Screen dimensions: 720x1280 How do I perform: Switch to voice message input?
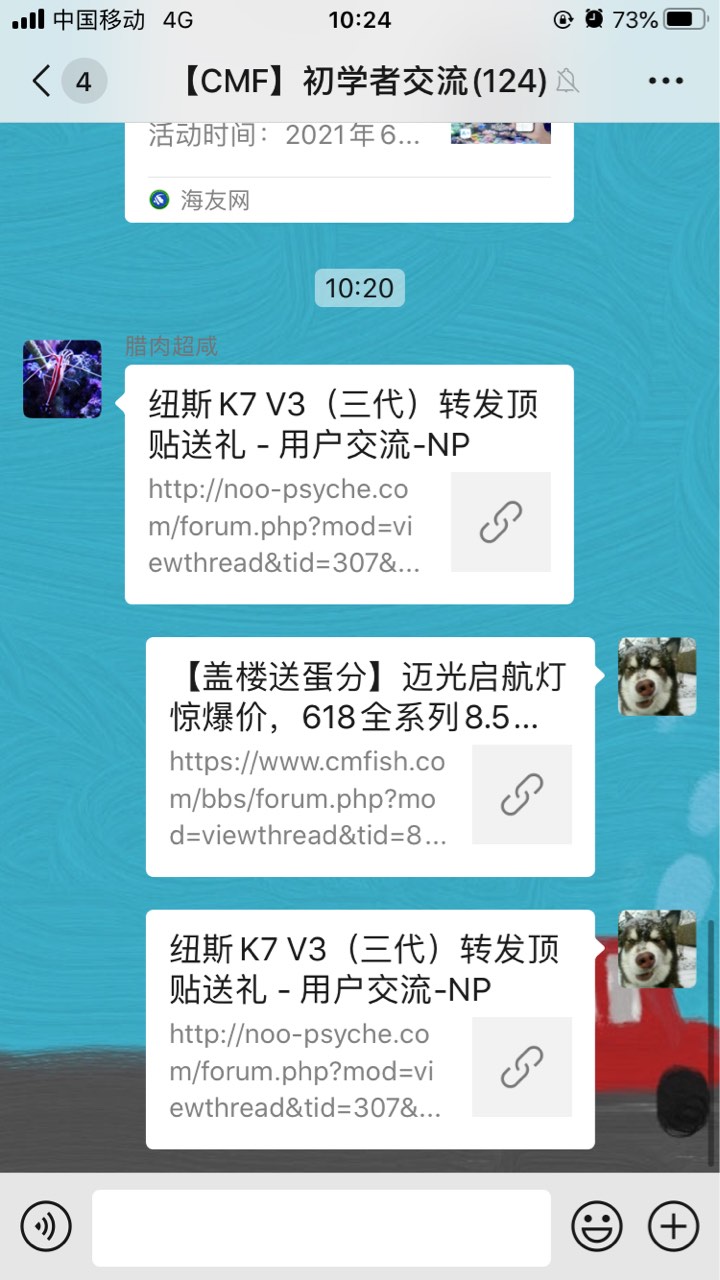pos(46,1226)
